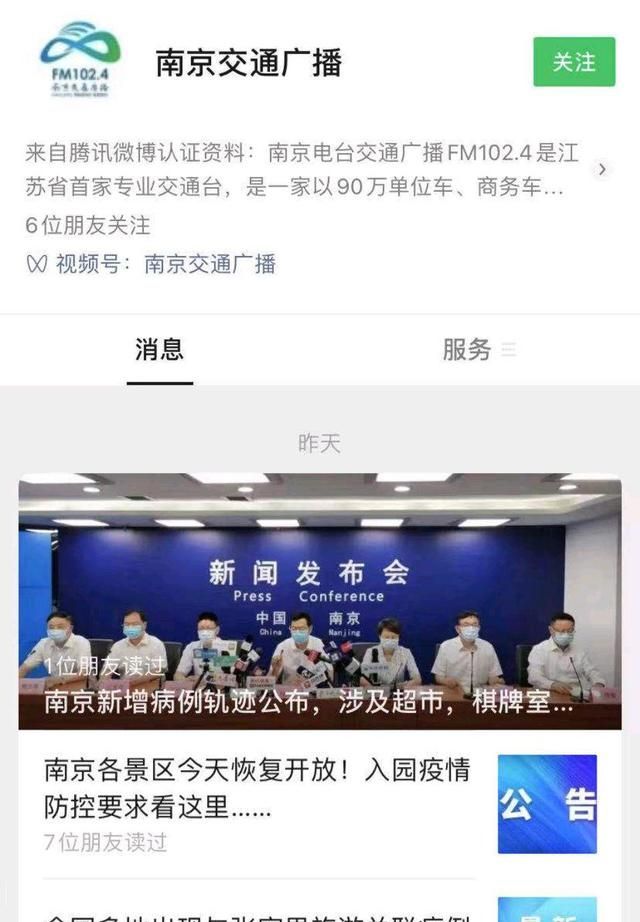Open the 视频号 南京交通广播 link
The width and height of the screenshot is (640, 922).
tap(210, 264)
